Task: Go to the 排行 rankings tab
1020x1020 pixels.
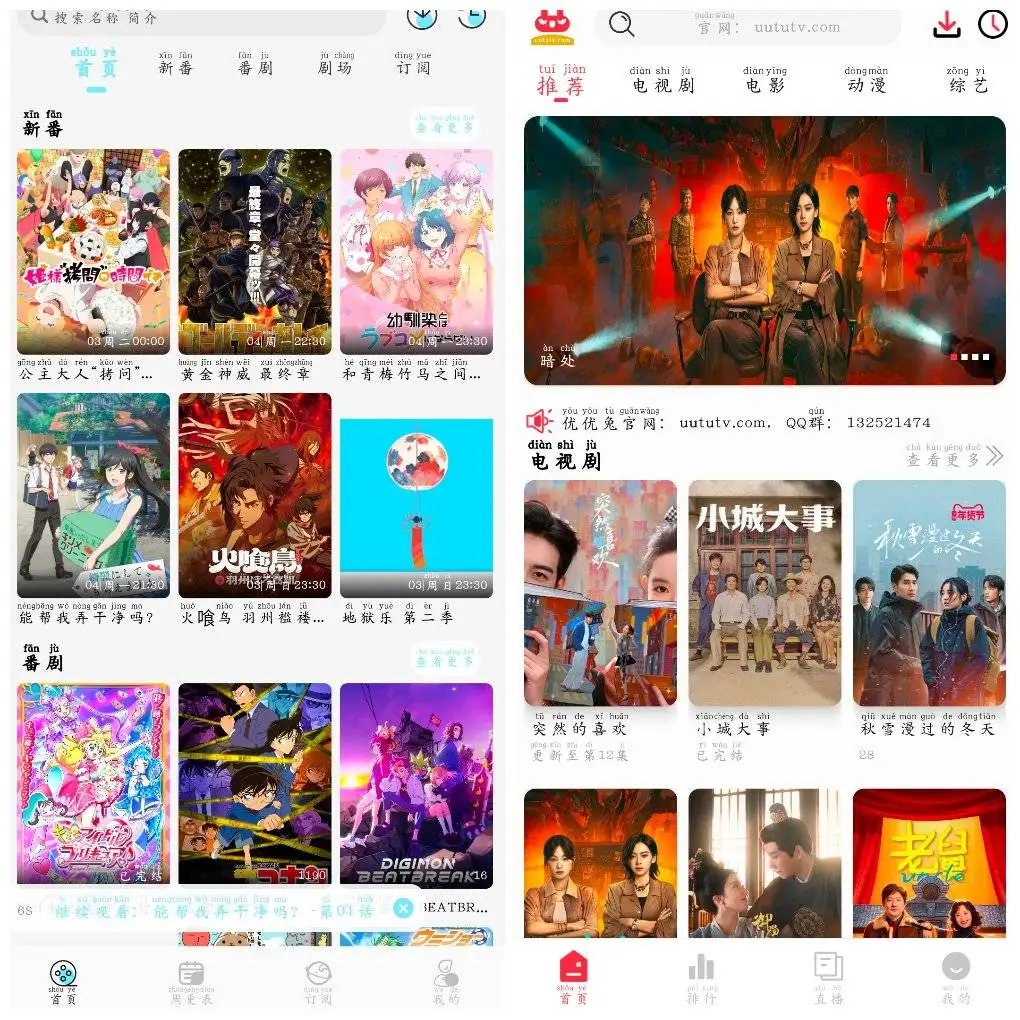Action: [701, 976]
